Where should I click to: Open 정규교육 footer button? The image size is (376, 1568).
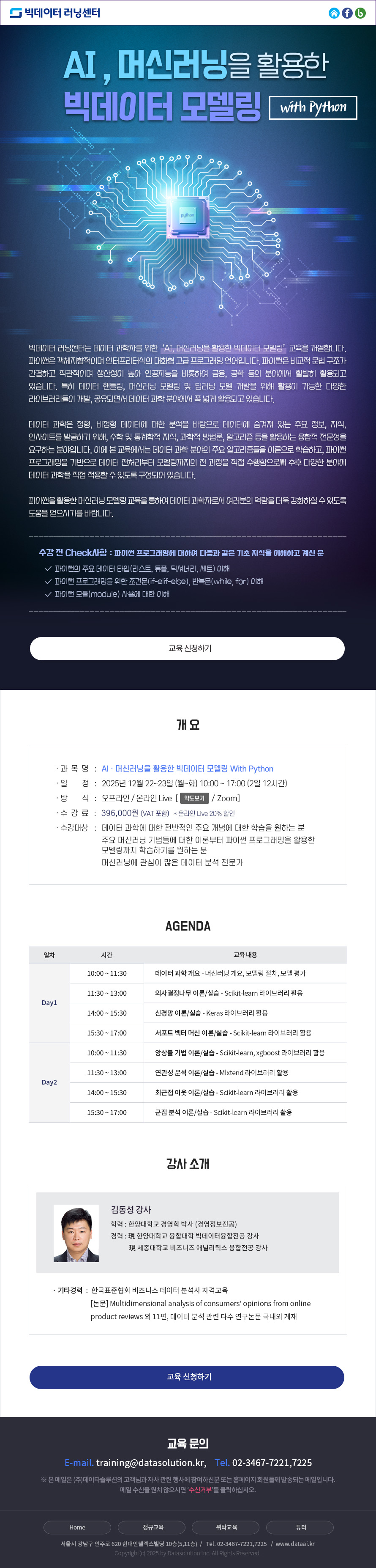(152, 1527)
